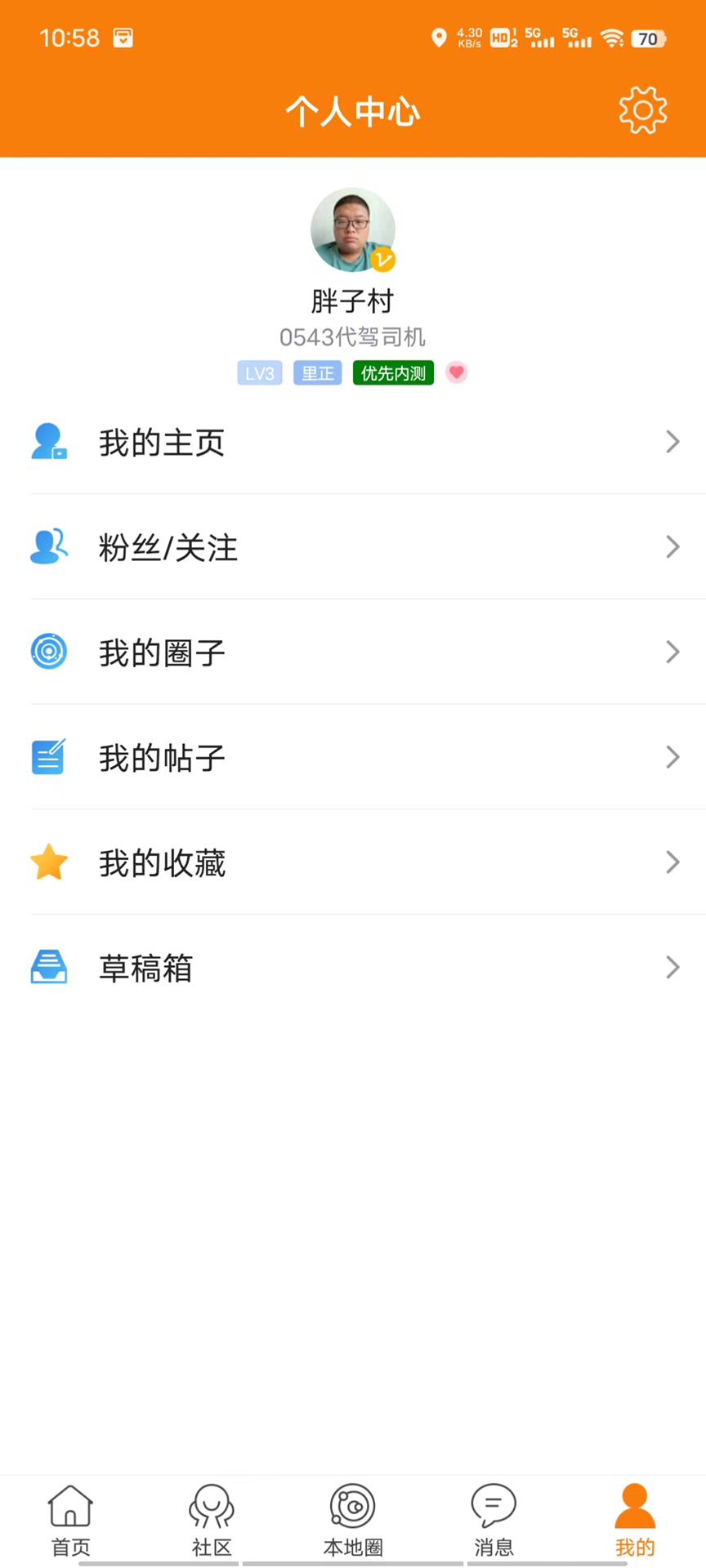Open 粉丝/关注 list
Viewport: 706px width, 1568px height.
[x=353, y=547]
